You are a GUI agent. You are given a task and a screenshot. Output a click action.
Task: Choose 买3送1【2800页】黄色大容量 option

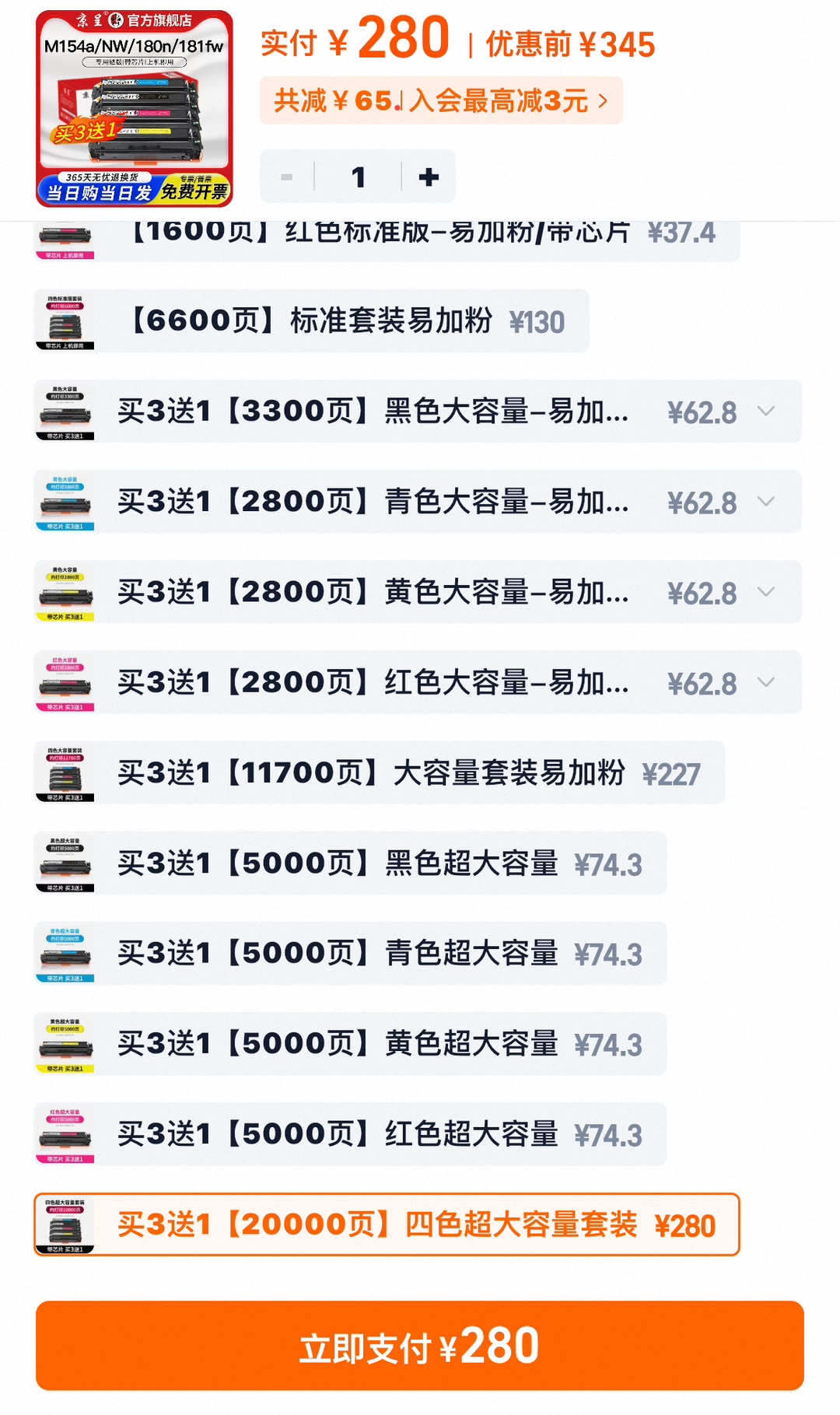point(373,592)
